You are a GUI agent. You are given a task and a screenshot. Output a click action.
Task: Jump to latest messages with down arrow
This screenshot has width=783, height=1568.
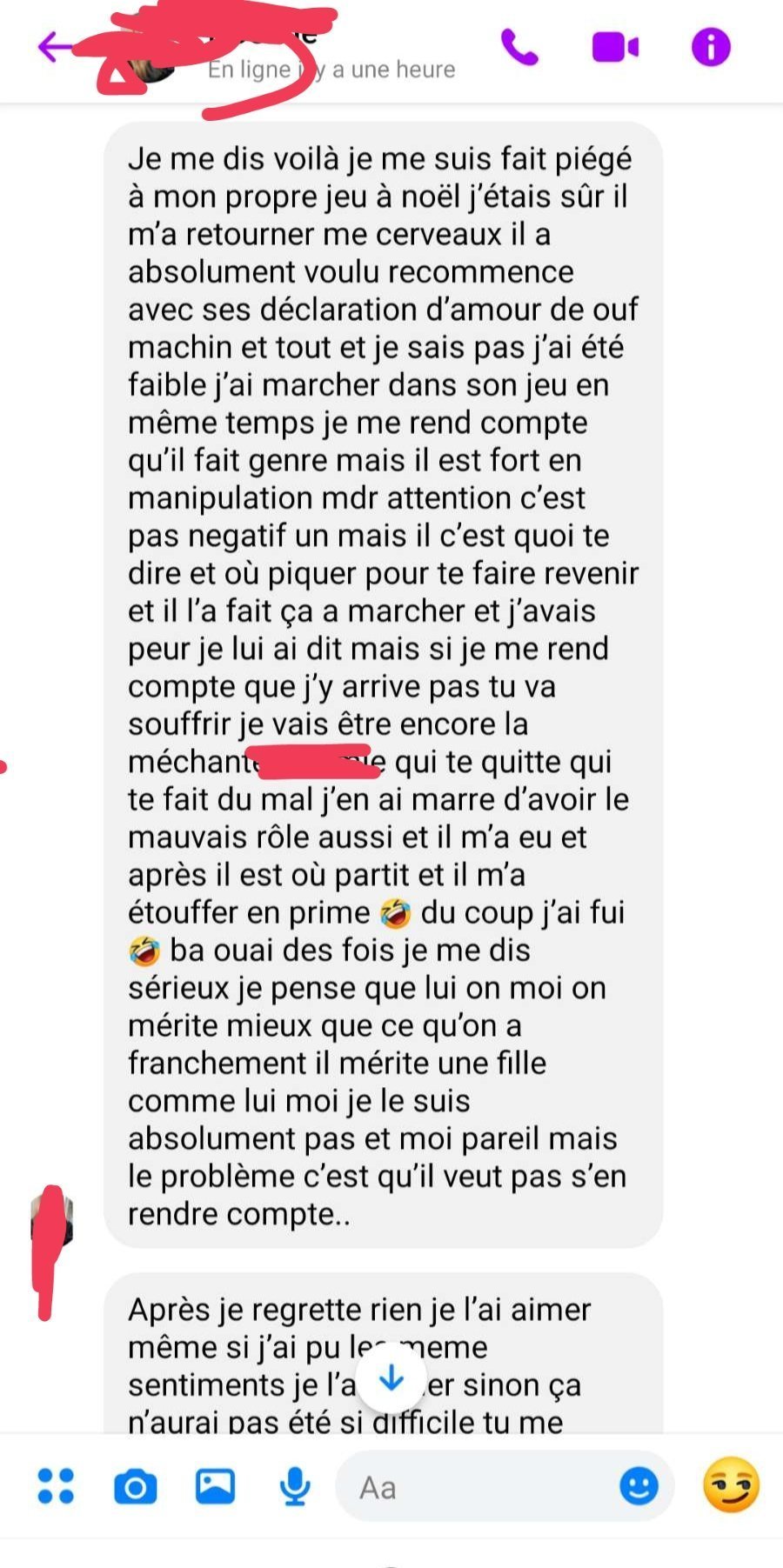[x=392, y=1377]
